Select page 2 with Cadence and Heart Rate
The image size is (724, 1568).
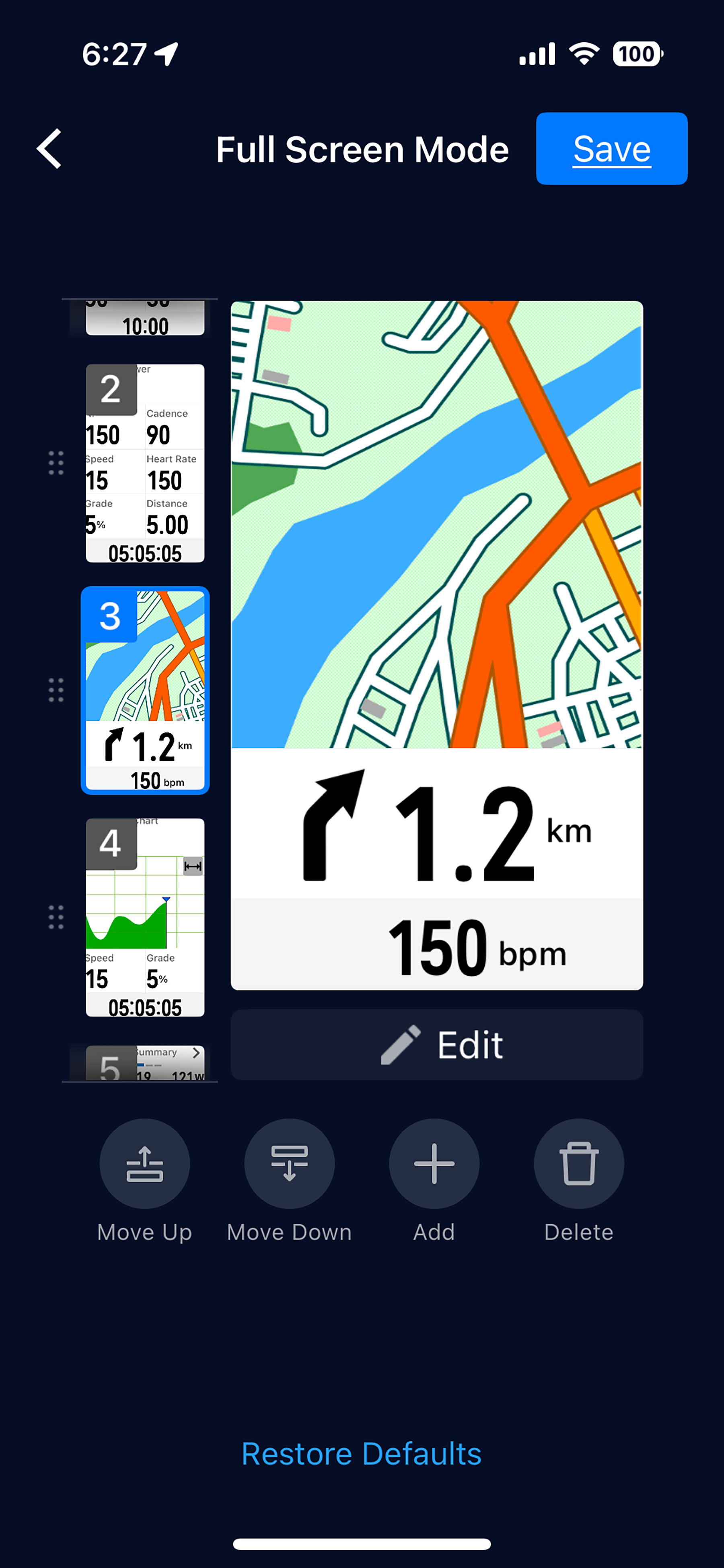click(x=145, y=463)
